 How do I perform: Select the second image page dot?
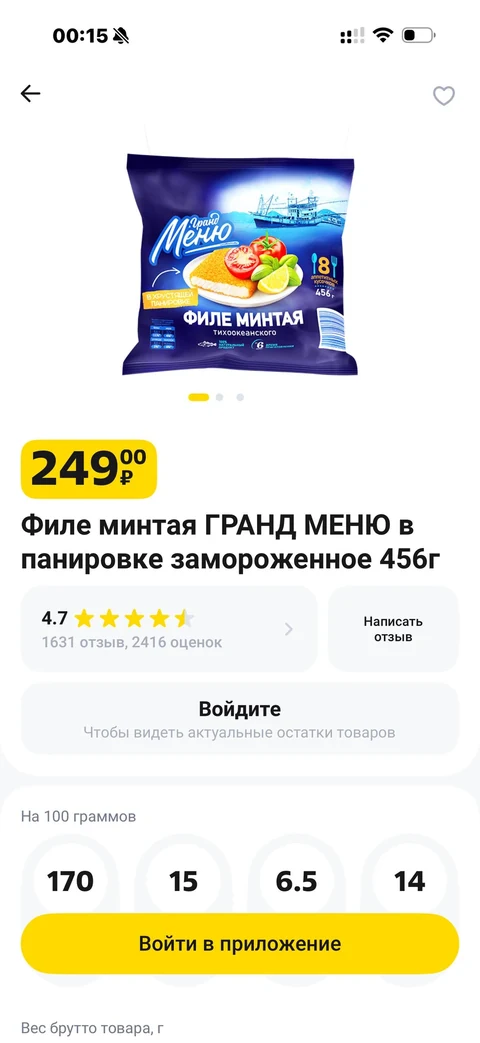point(219,397)
